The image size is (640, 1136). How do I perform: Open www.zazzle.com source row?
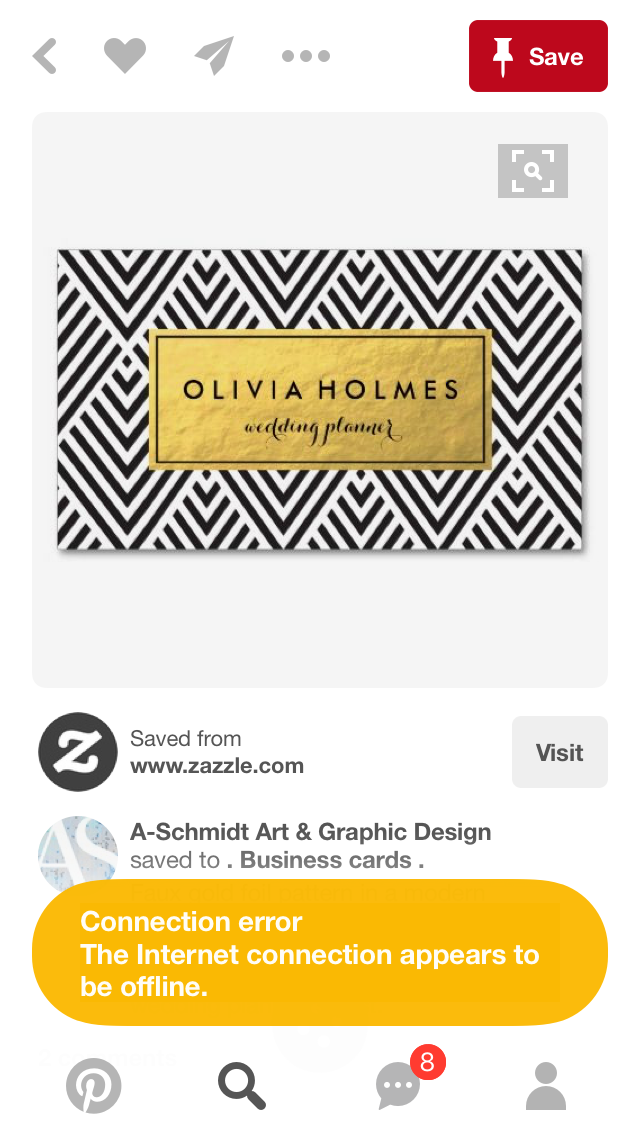click(x=217, y=753)
